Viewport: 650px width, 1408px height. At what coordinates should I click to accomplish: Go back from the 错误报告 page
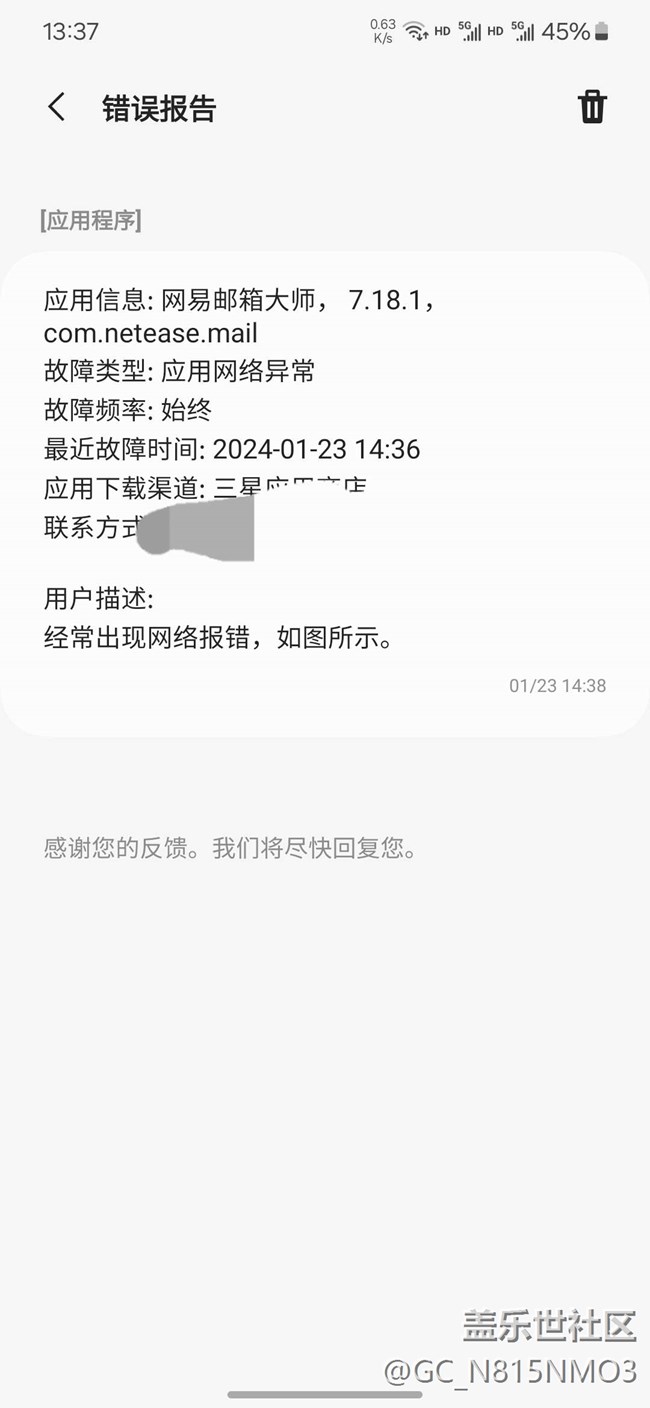(x=57, y=107)
